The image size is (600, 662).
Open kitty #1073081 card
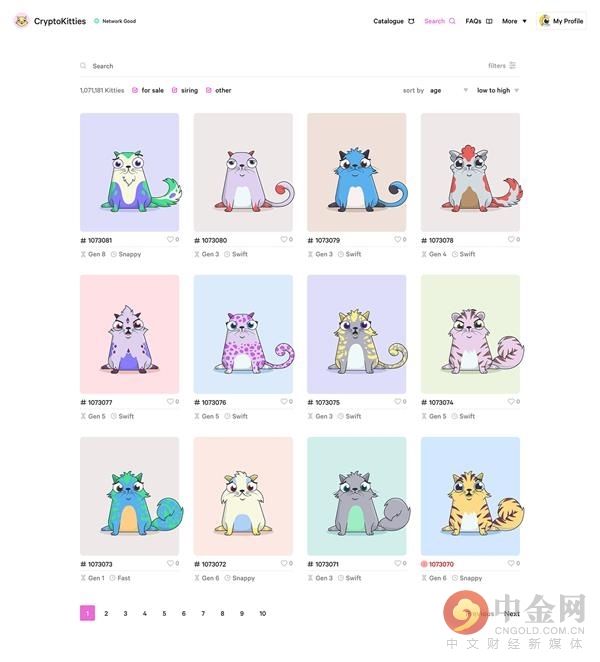[x=130, y=172]
